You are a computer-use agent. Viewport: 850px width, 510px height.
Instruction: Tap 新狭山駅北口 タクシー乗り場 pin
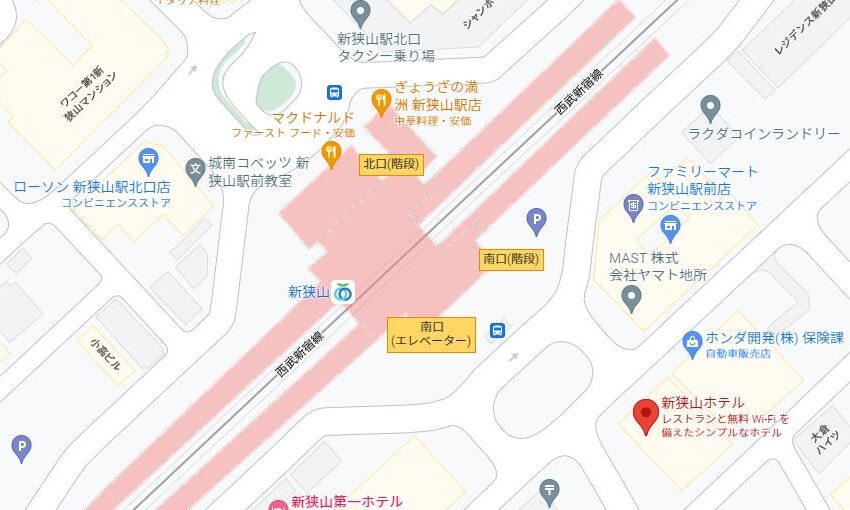click(360, 13)
